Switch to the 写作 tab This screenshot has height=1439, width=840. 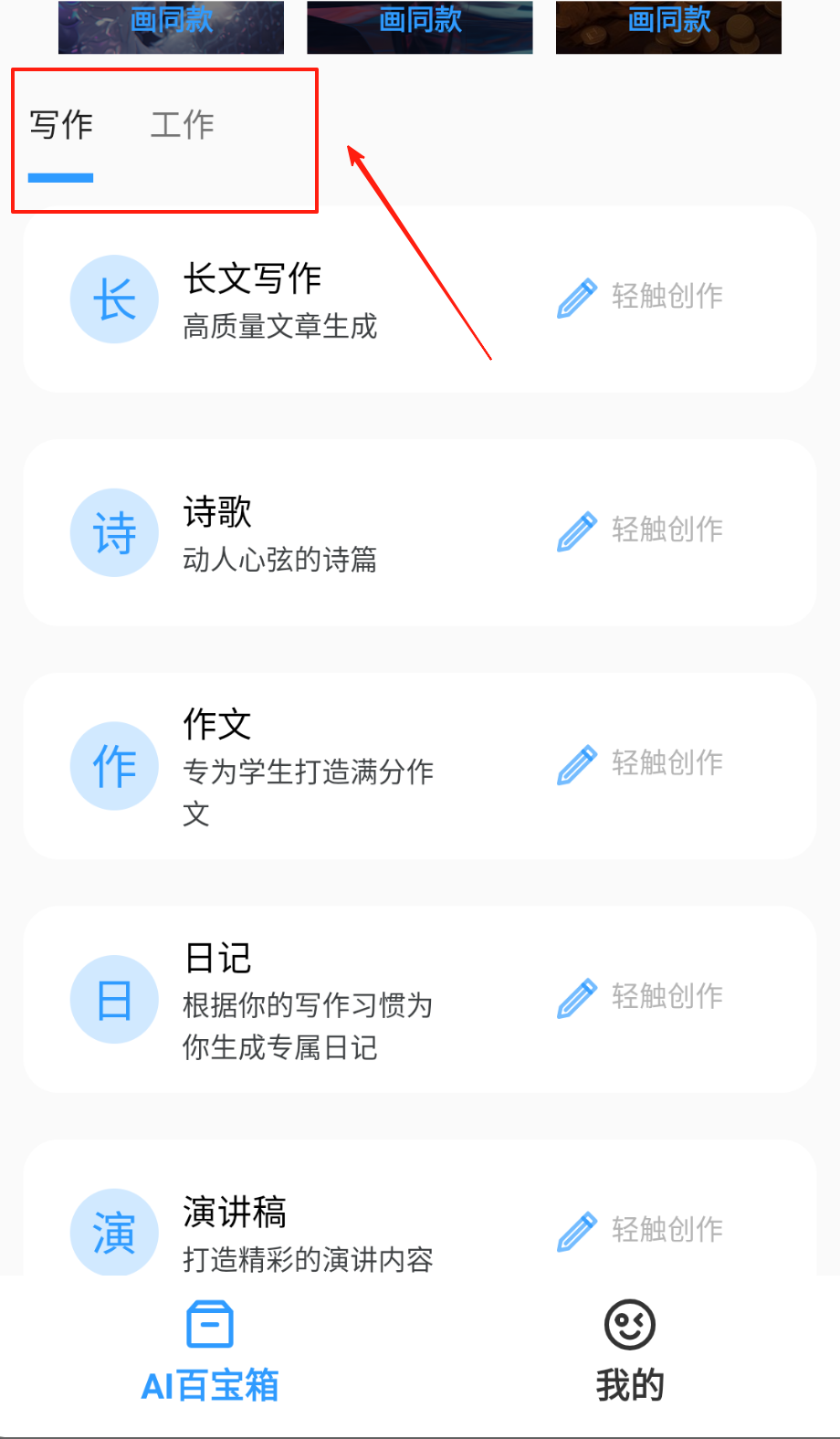(x=61, y=125)
